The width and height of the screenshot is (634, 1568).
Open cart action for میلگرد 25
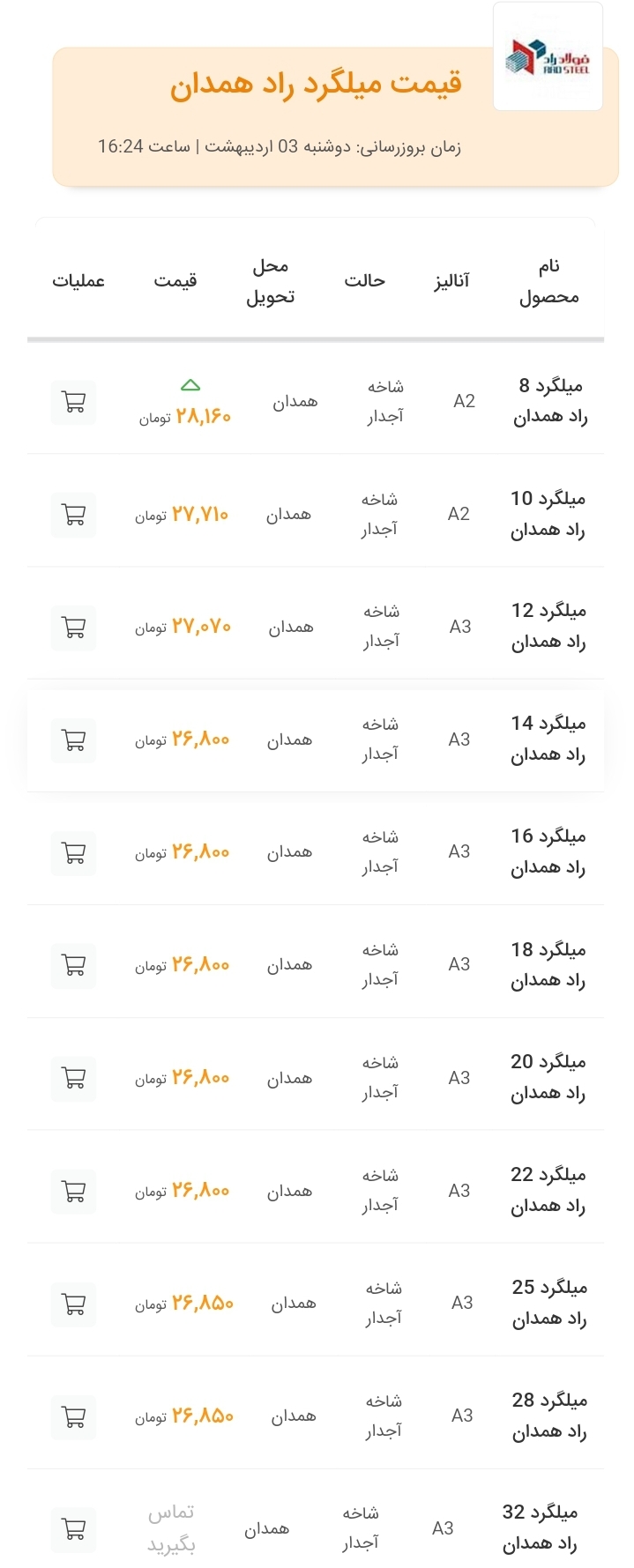pyautogui.click(x=74, y=1304)
